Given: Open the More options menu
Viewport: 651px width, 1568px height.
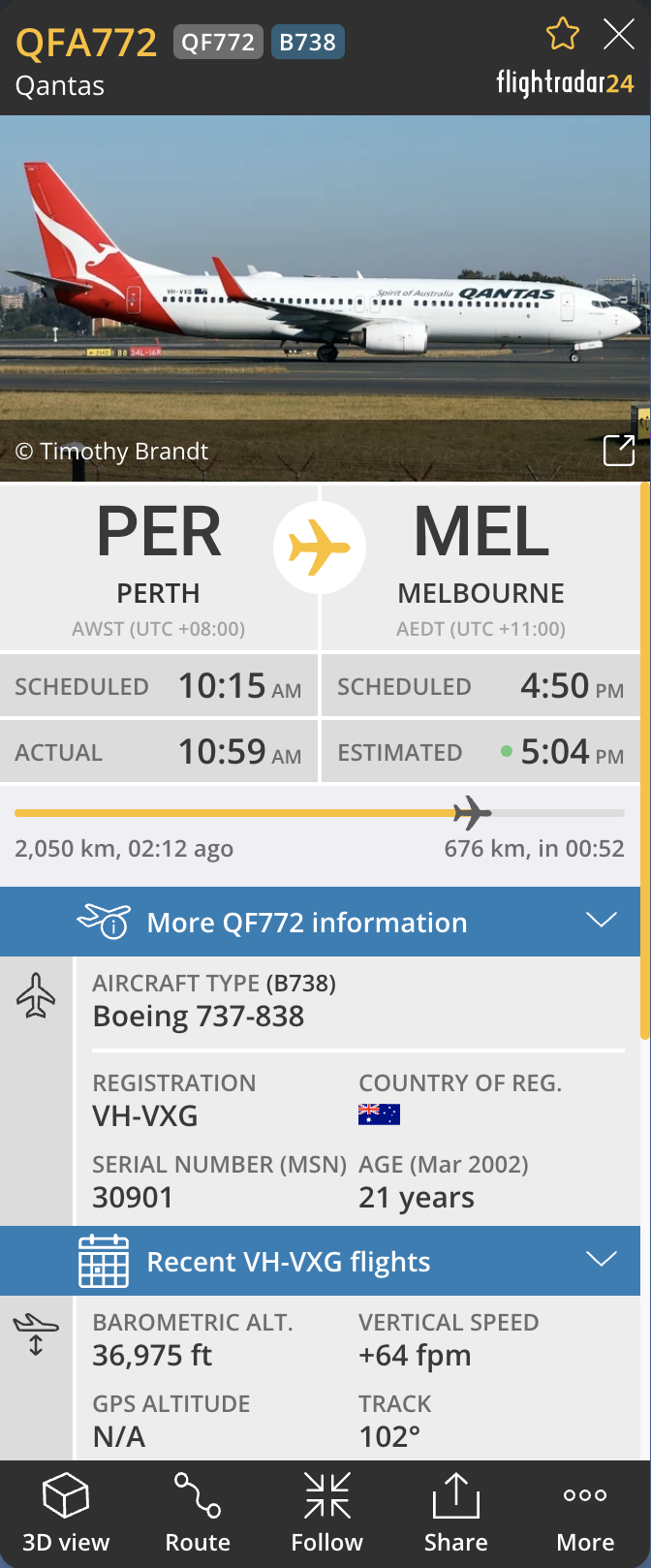Looking at the screenshot, I should pos(585,1514).
